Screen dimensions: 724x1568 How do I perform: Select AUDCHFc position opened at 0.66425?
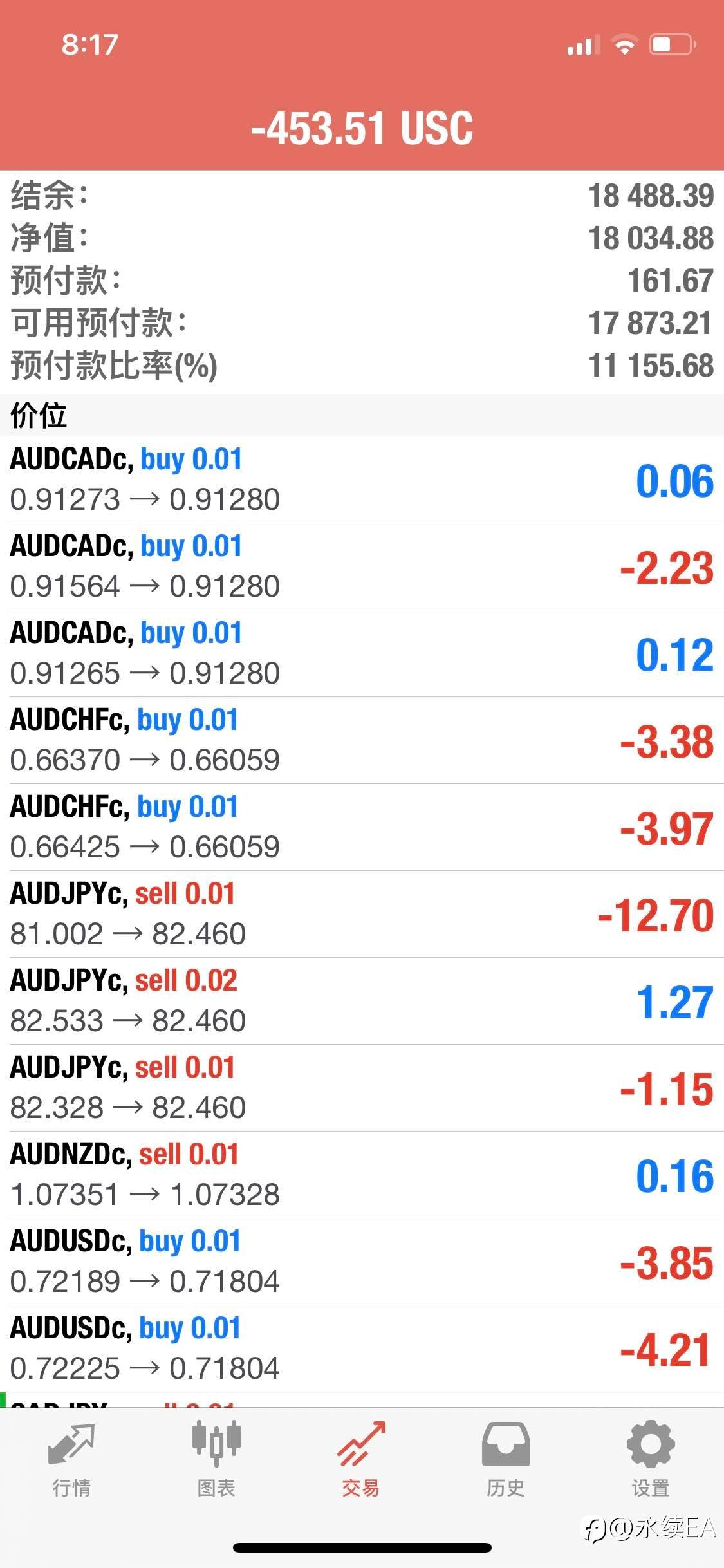[x=362, y=827]
